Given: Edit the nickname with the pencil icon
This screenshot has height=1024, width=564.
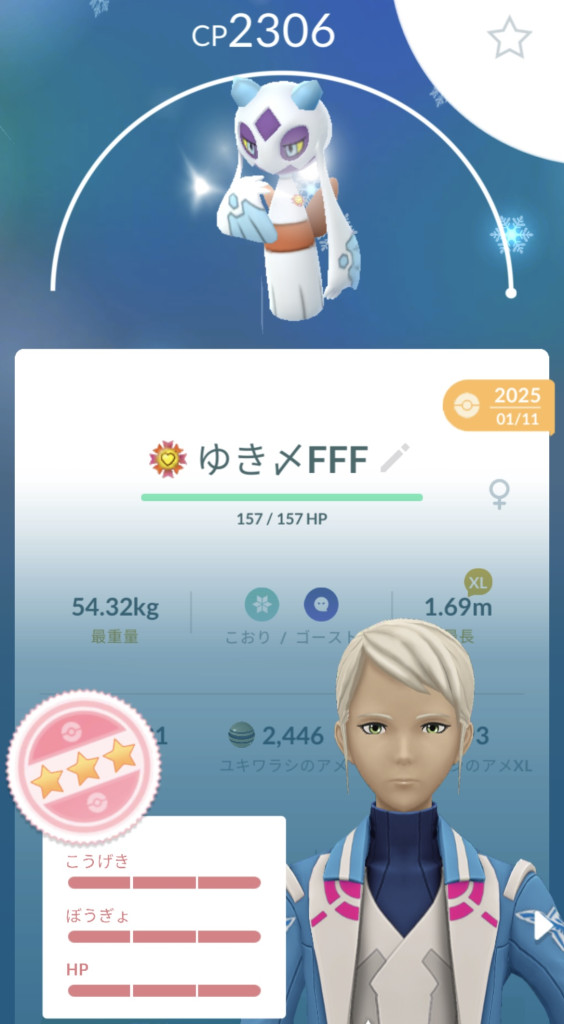Looking at the screenshot, I should (x=395, y=458).
